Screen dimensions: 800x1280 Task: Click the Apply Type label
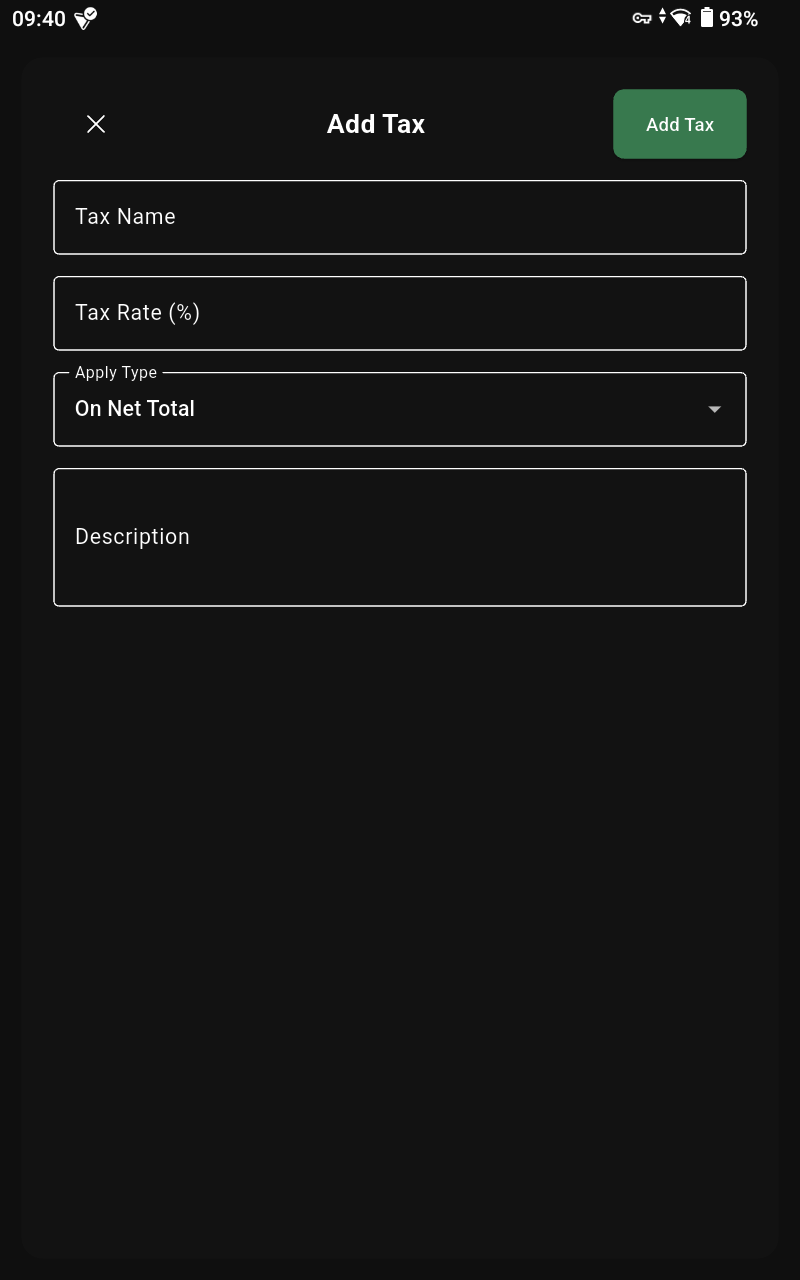click(116, 372)
